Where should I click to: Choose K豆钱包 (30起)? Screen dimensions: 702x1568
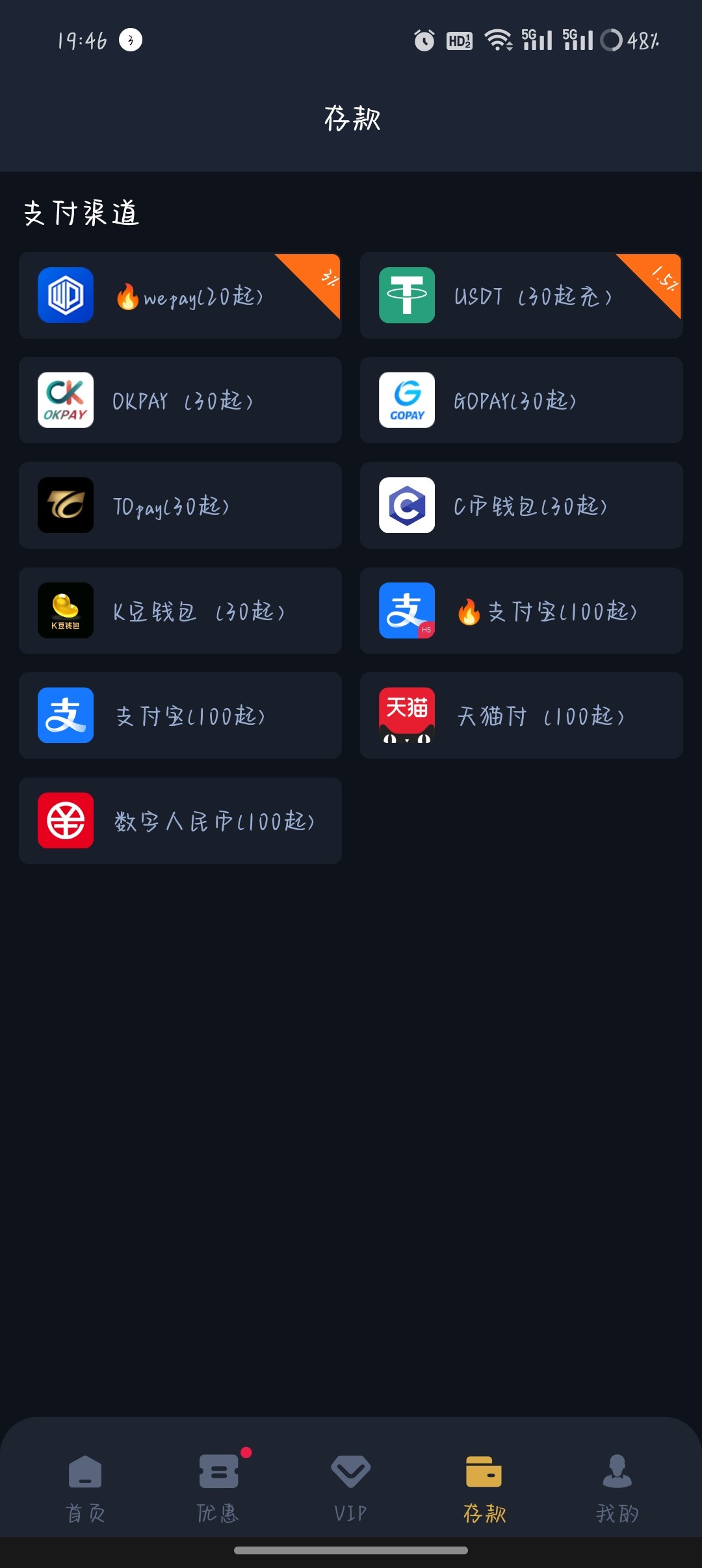click(180, 611)
